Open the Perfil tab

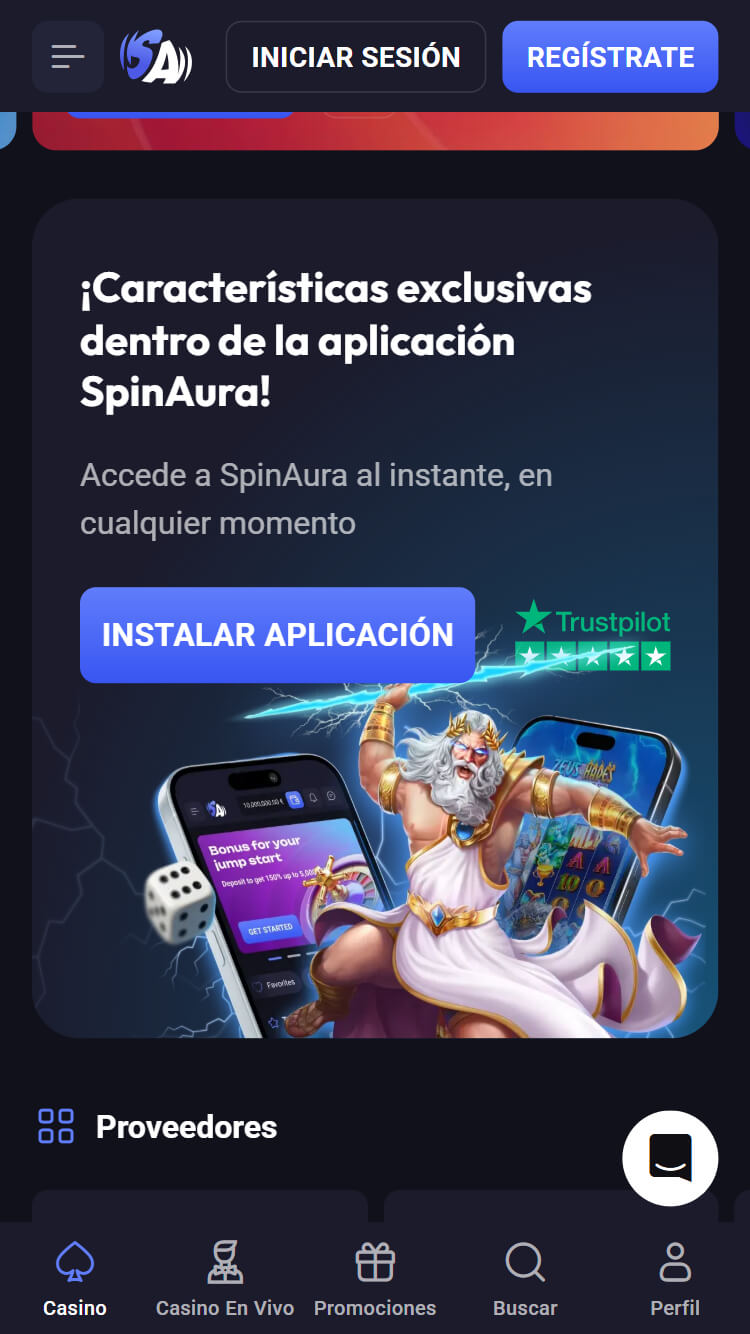675,1279
